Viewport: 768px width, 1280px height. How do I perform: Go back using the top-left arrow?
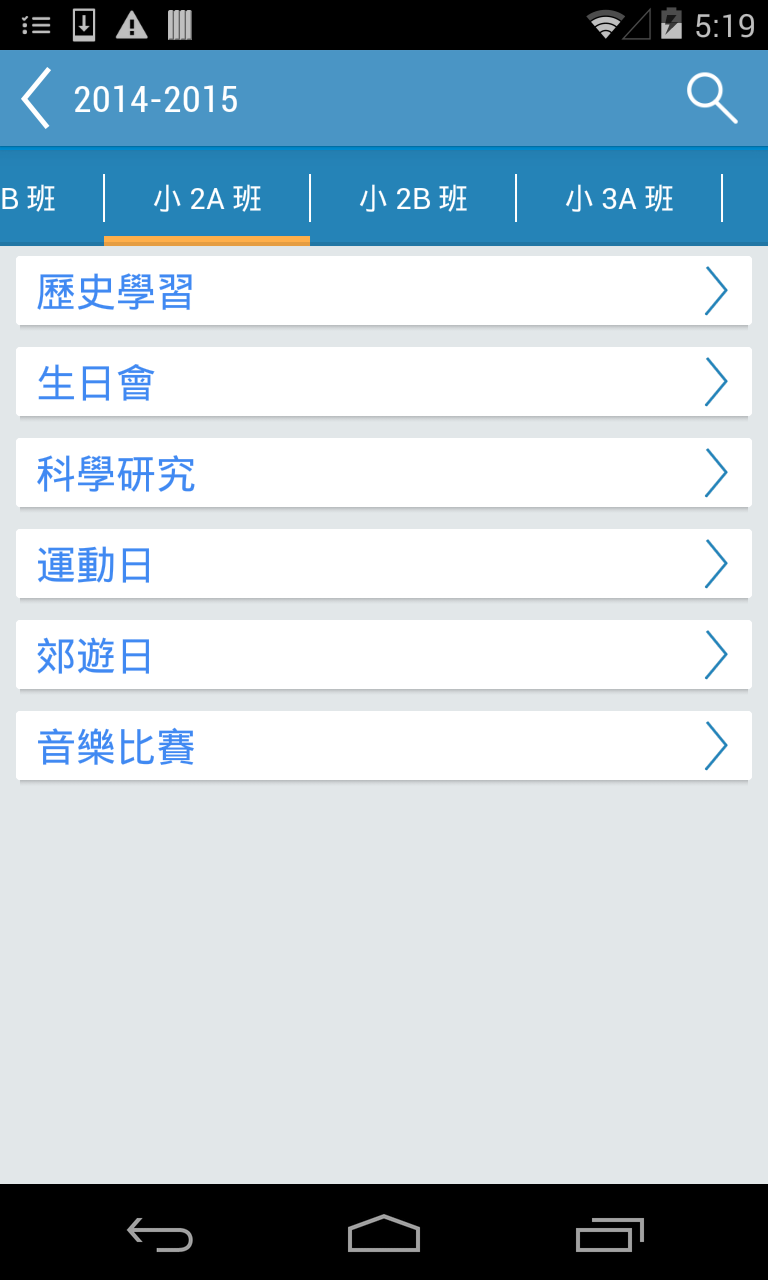[x=36, y=98]
